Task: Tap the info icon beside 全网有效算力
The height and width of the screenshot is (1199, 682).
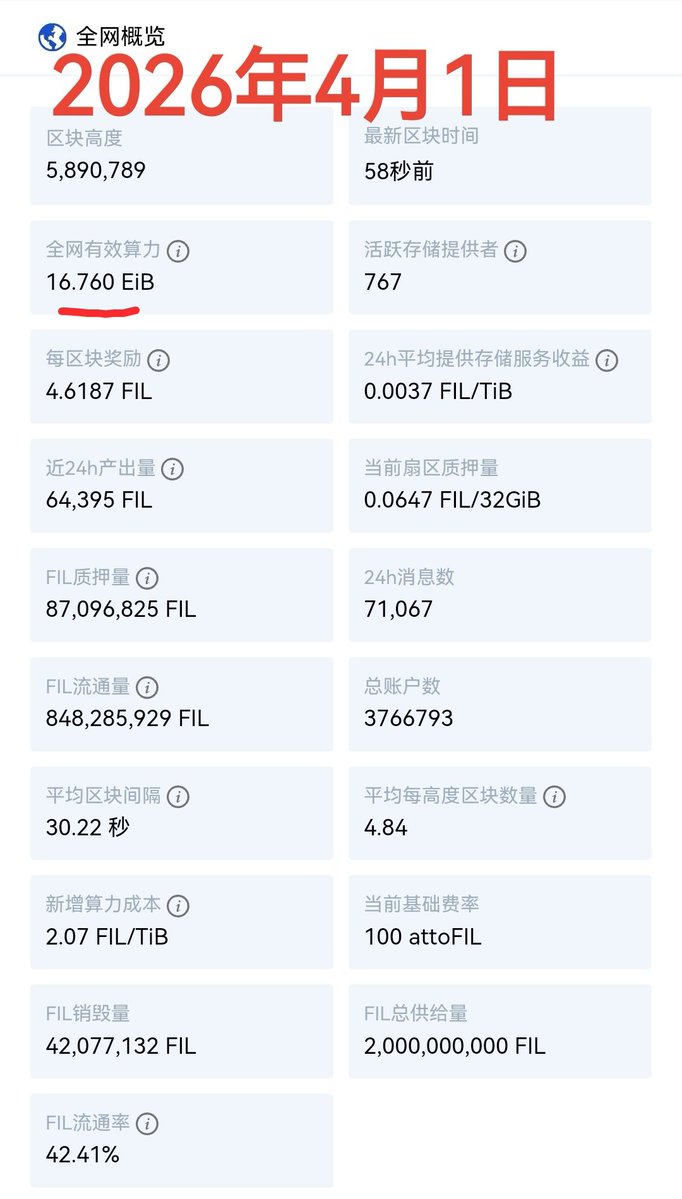Action: pos(178,251)
